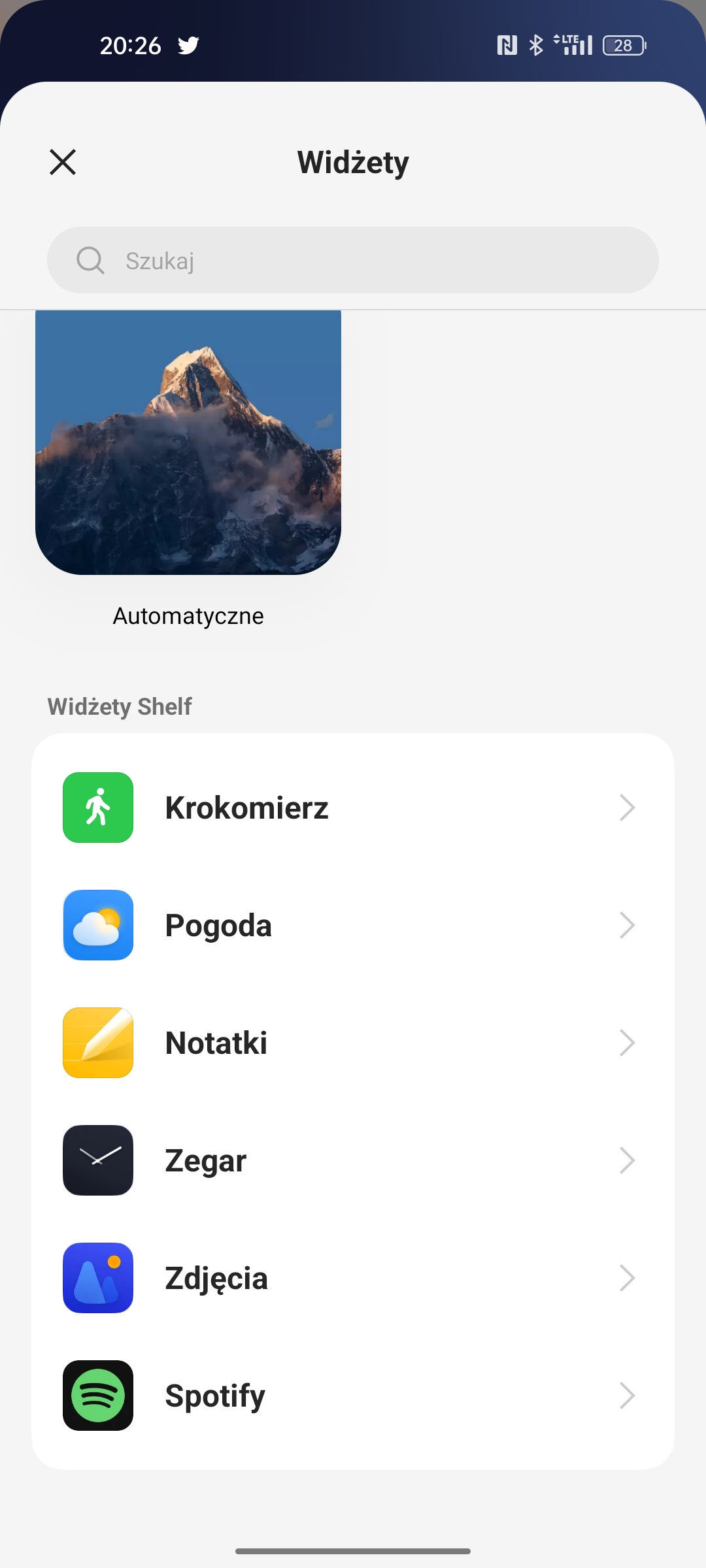
Task: Tap the Bluetooth status bar icon
Action: point(536,44)
